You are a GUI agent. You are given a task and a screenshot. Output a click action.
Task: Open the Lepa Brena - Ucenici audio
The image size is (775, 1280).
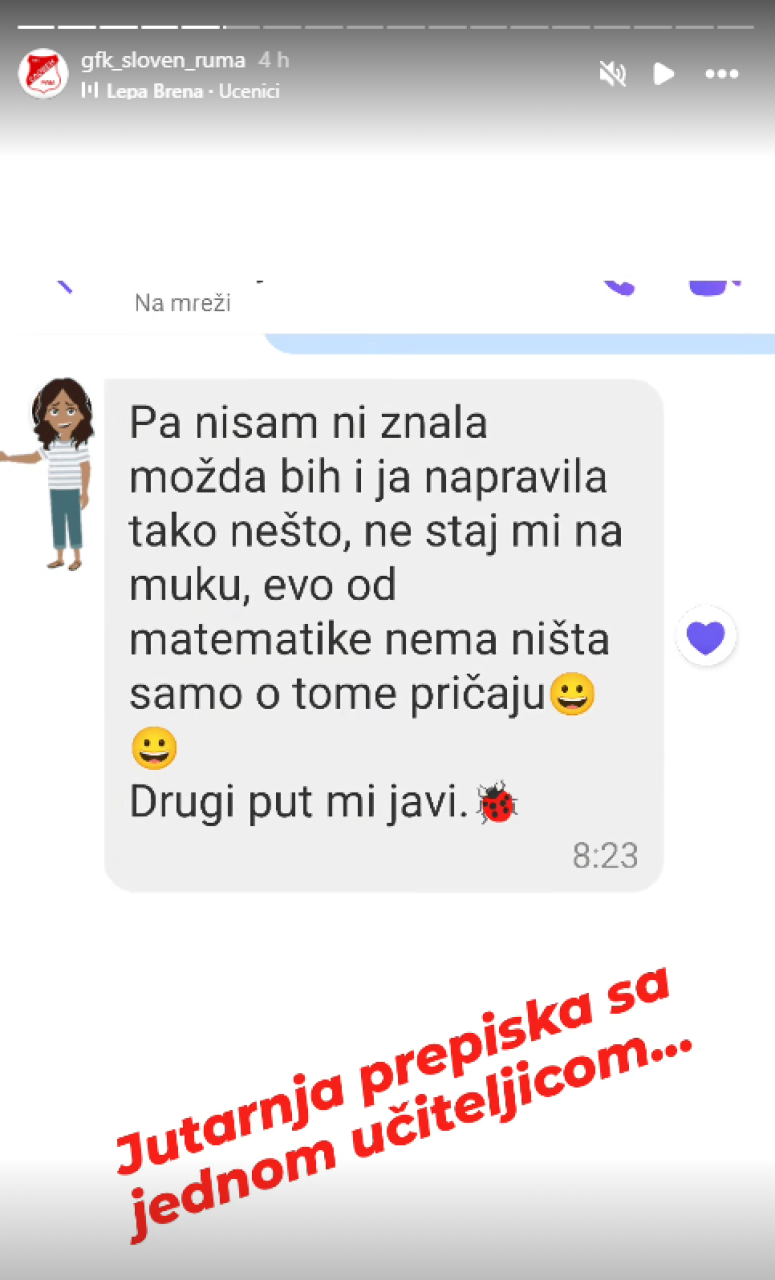(192, 91)
